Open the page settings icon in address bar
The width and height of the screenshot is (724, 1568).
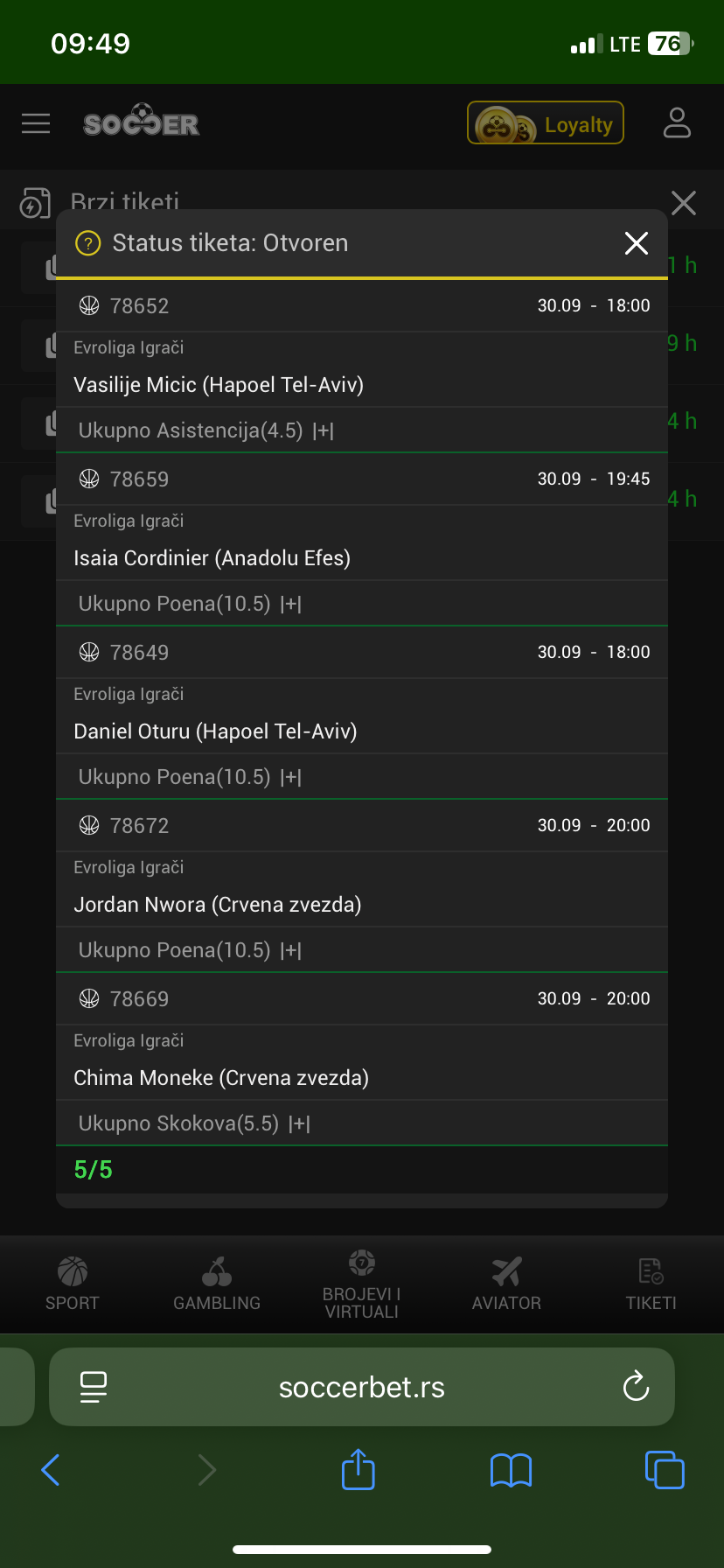coord(94,1387)
